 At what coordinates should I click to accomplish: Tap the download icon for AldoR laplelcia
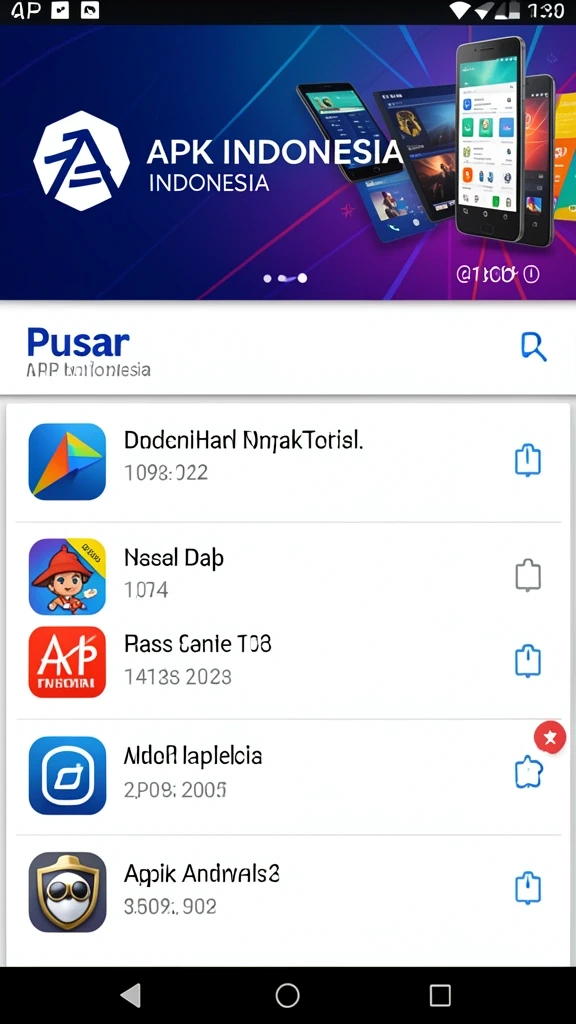pyautogui.click(x=528, y=773)
